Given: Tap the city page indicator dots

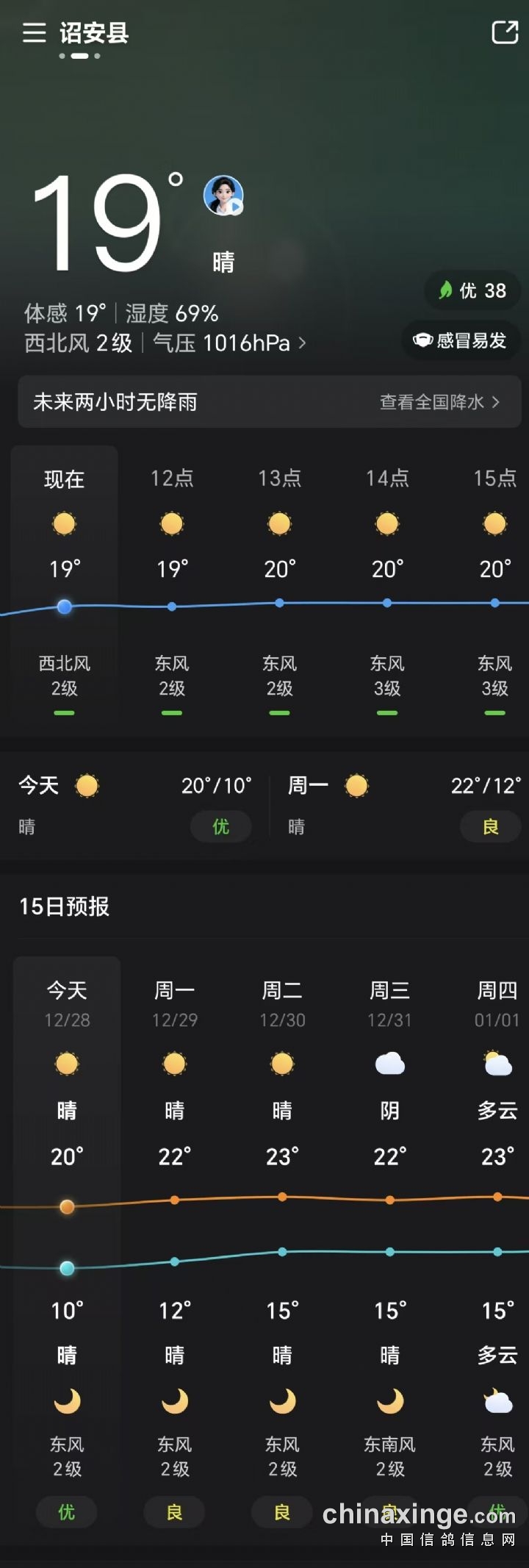Looking at the screenshot, I should 79,56.
